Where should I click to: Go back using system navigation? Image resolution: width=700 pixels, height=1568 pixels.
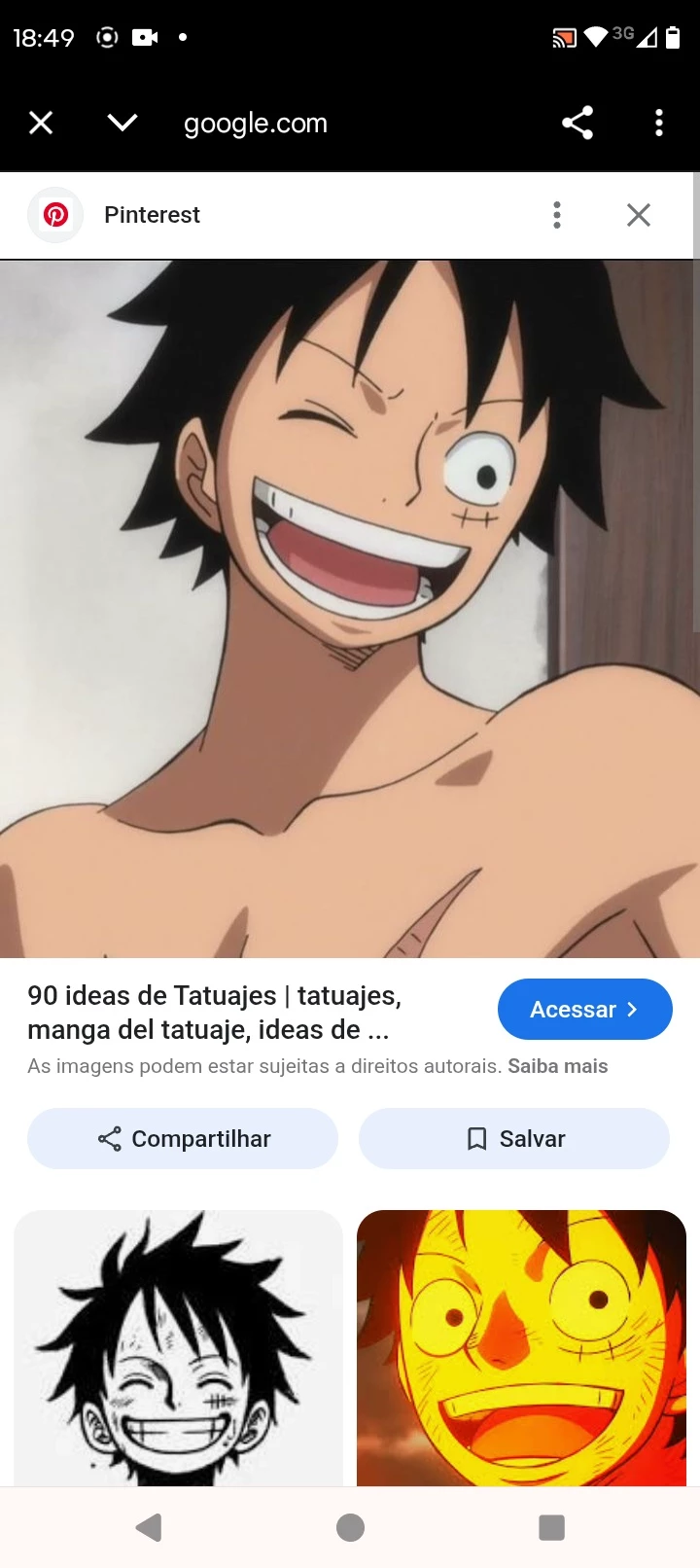pos(149,1527)
